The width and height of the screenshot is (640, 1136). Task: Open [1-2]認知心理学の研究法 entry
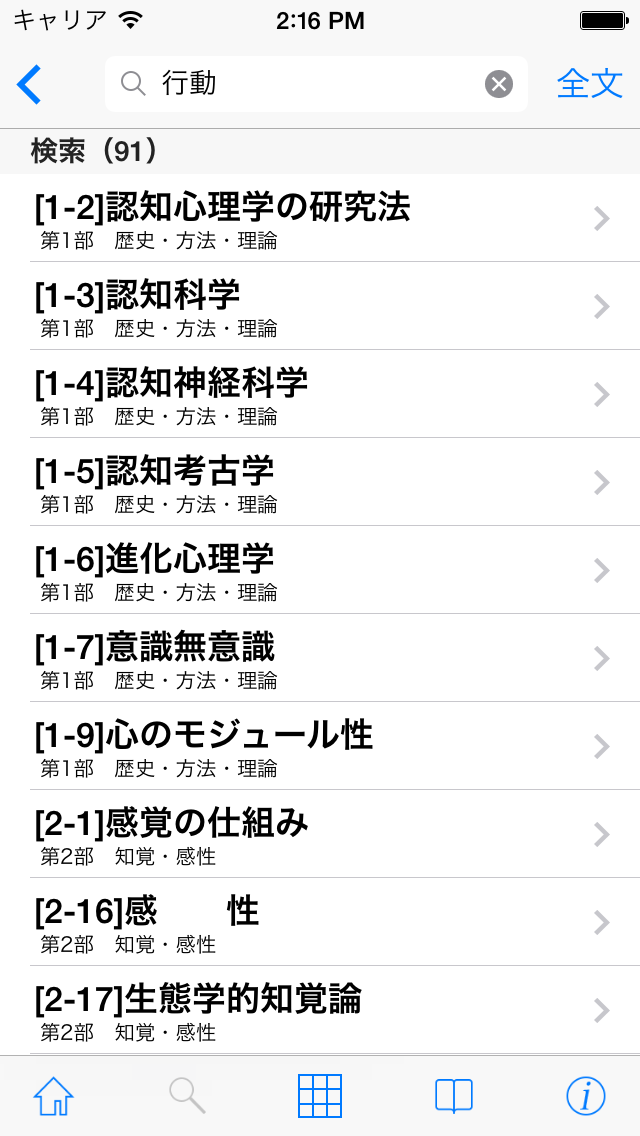(x=320, y=218)
